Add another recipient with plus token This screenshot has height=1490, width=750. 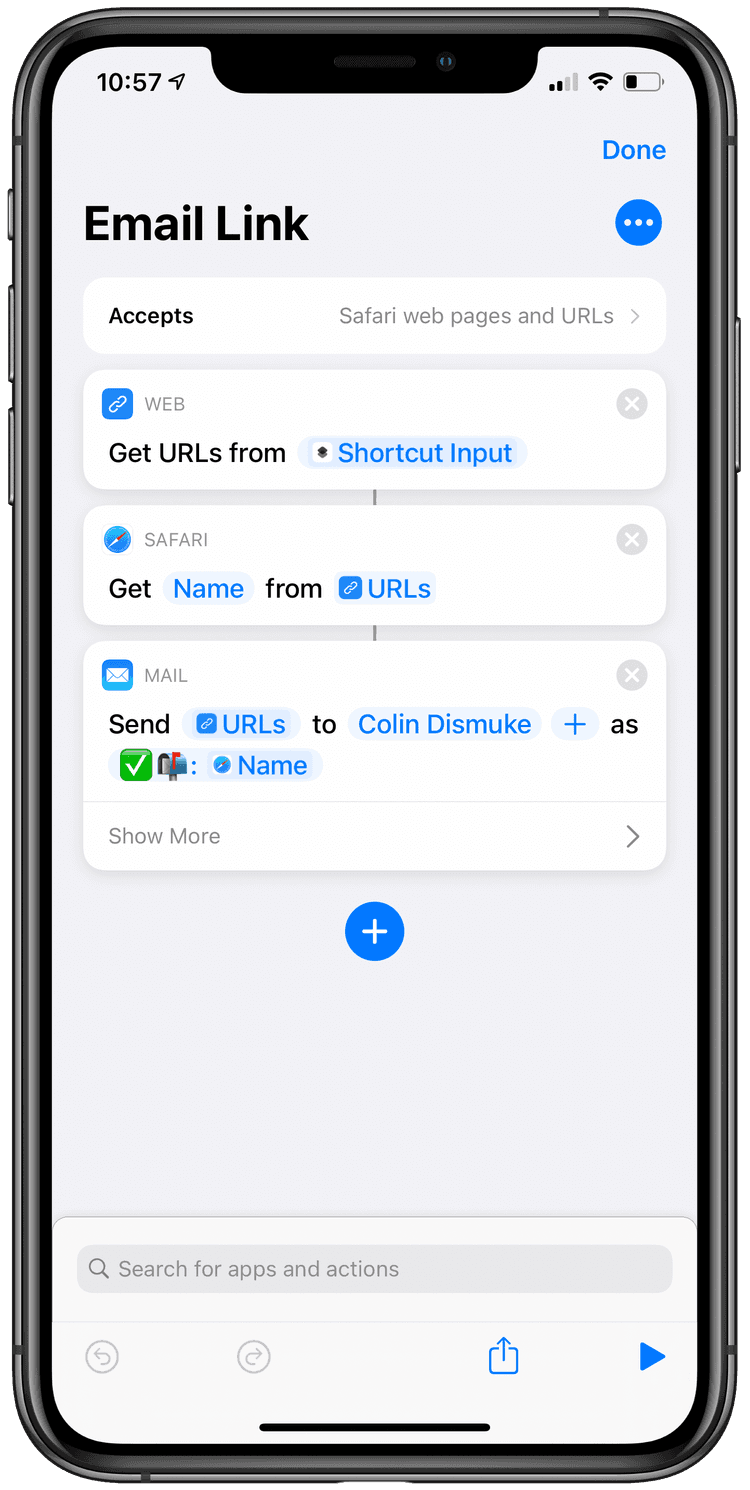click(574, 724)
